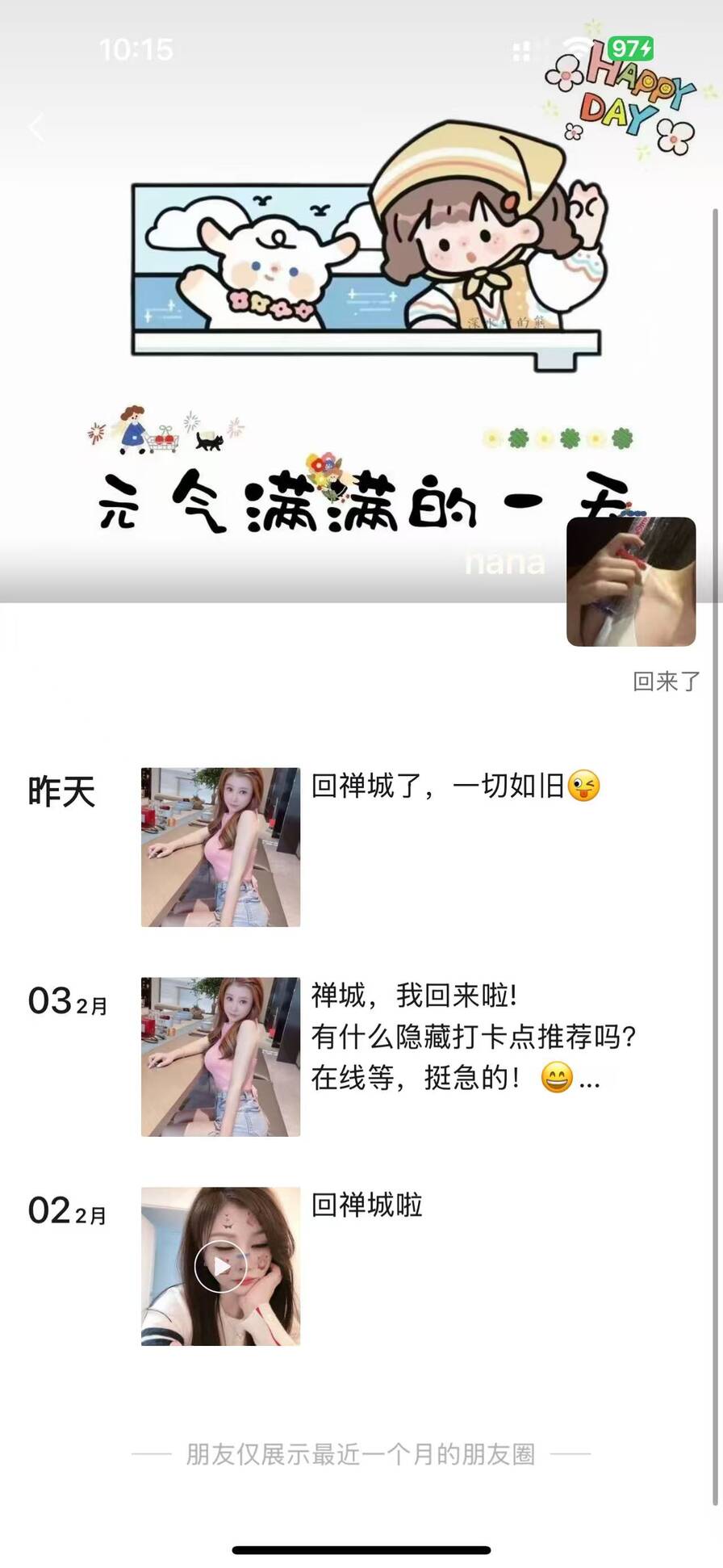The width and height of the screenshot is (723, 1568).
Task: Open the 03 Feb post photo thumbnail
Action: [x=220, y=1057]
